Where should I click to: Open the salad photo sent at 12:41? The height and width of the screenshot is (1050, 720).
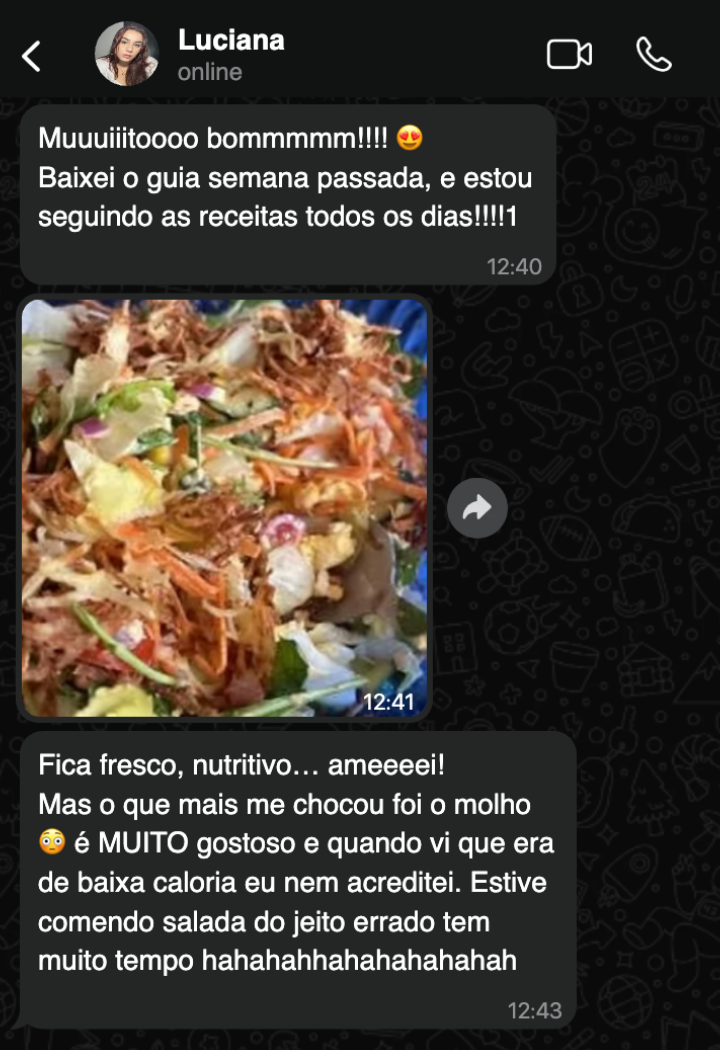click(x=225, y=507)
